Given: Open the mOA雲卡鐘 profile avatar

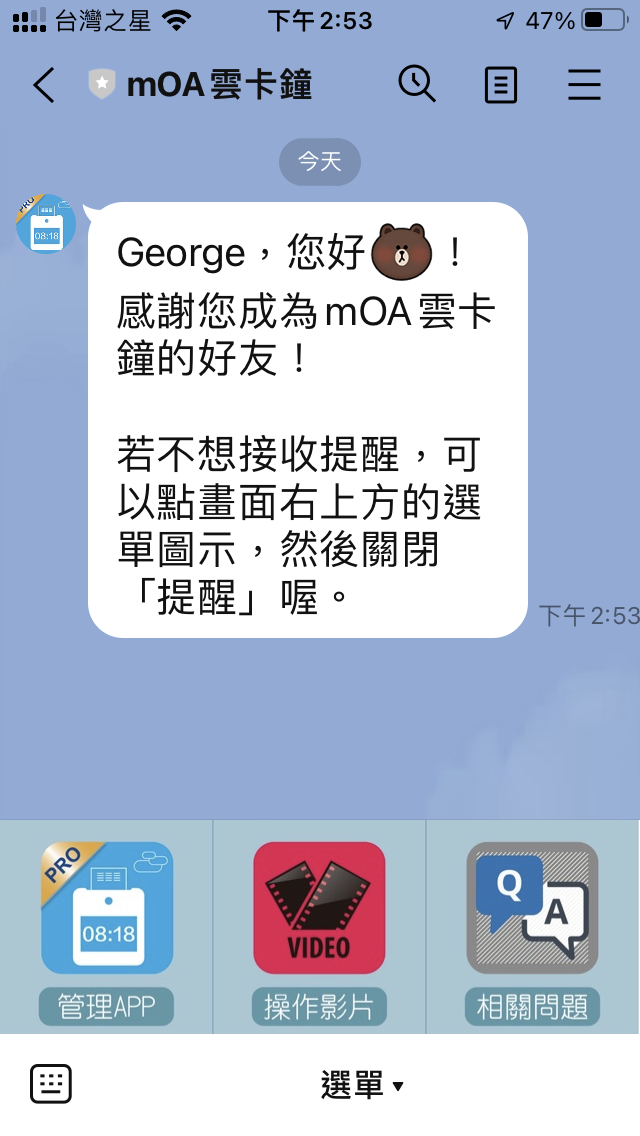Looking at the screenshot, I should 46,223.
